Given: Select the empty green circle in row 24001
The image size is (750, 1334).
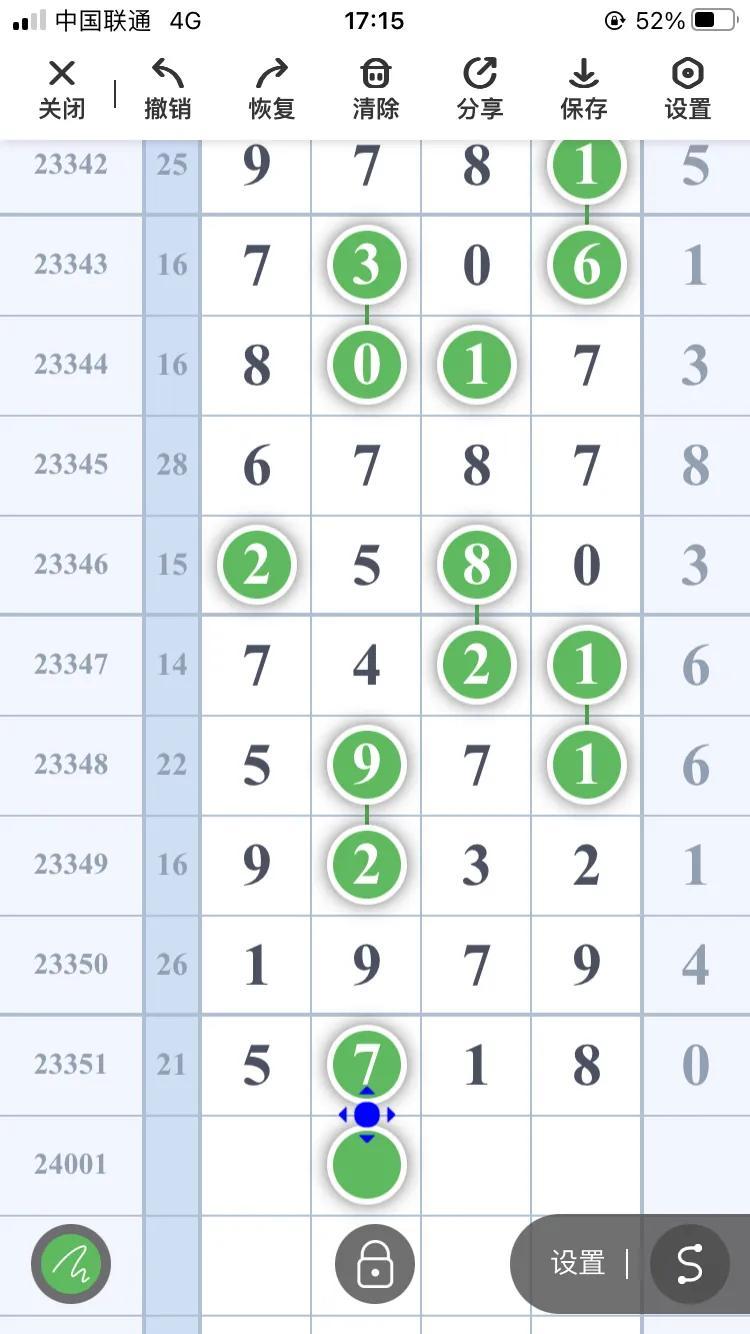Looking at the screenshot, I should [367, 1164].
